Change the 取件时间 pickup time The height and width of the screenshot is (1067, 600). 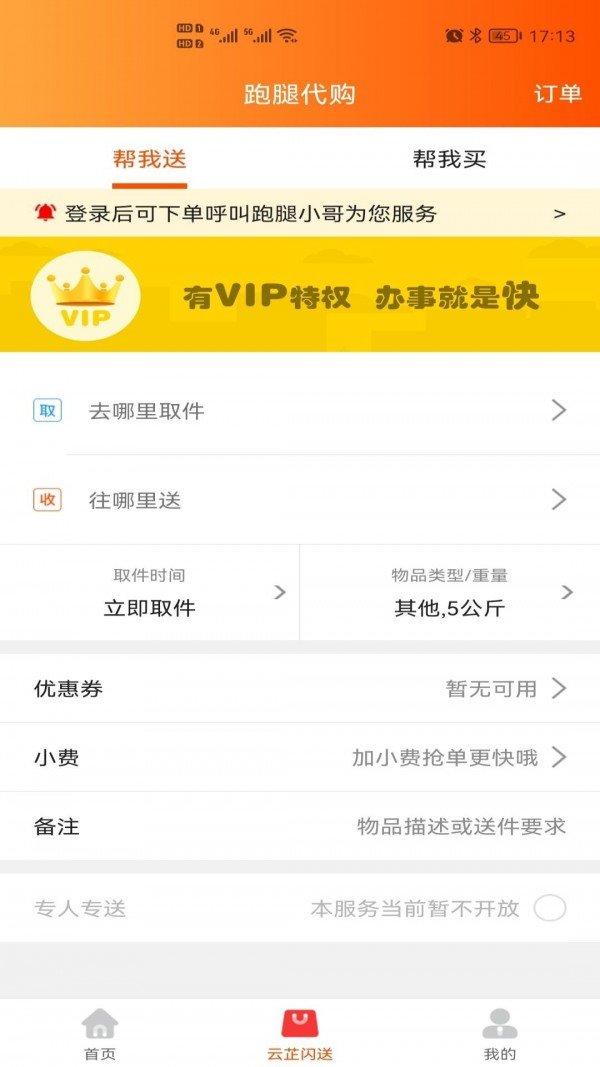pos(150,593)
